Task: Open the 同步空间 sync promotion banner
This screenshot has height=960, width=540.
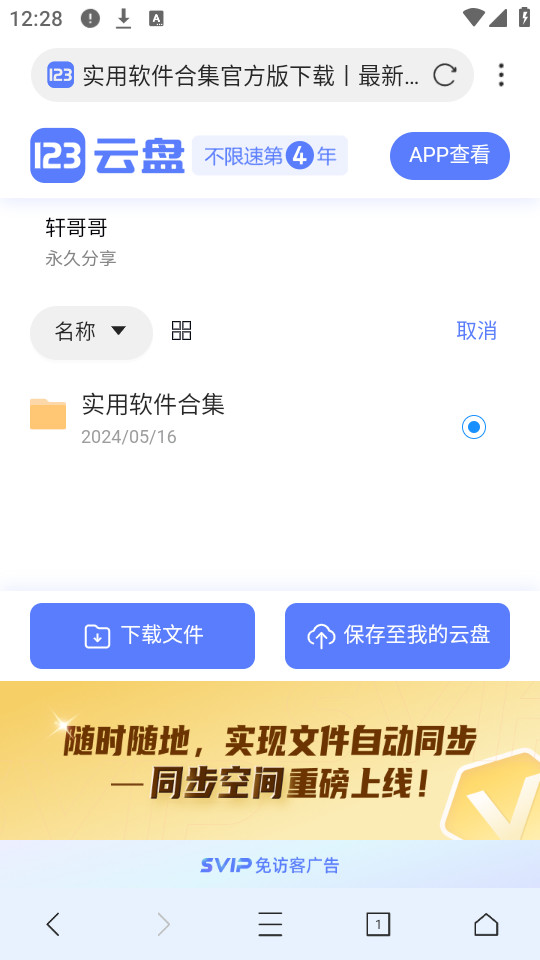Action: [x=270, y=760]
